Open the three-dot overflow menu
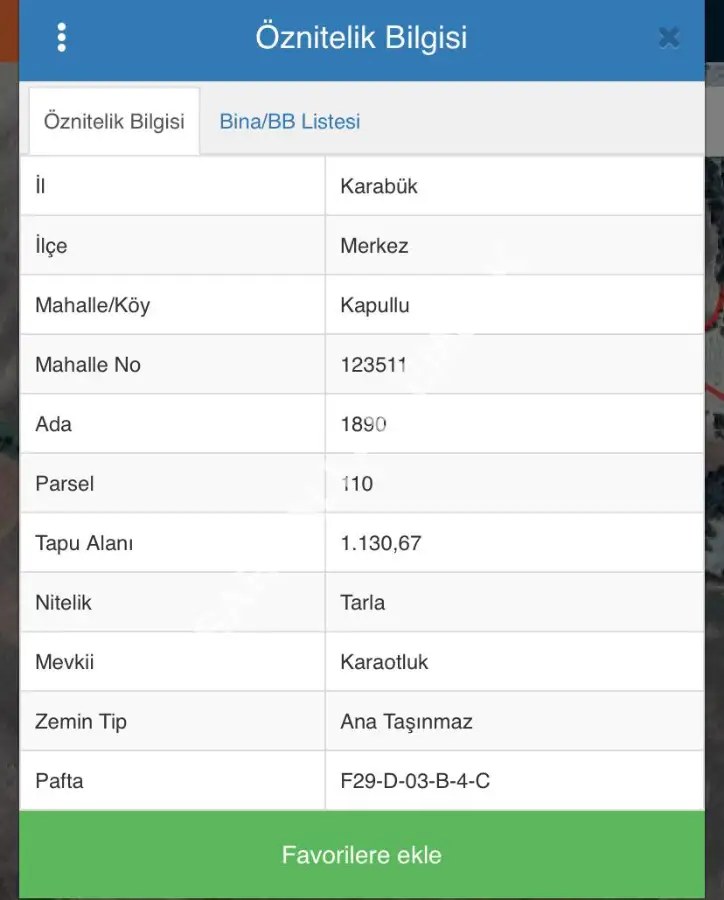The image size is (724, 900). [x=62, y=38]
